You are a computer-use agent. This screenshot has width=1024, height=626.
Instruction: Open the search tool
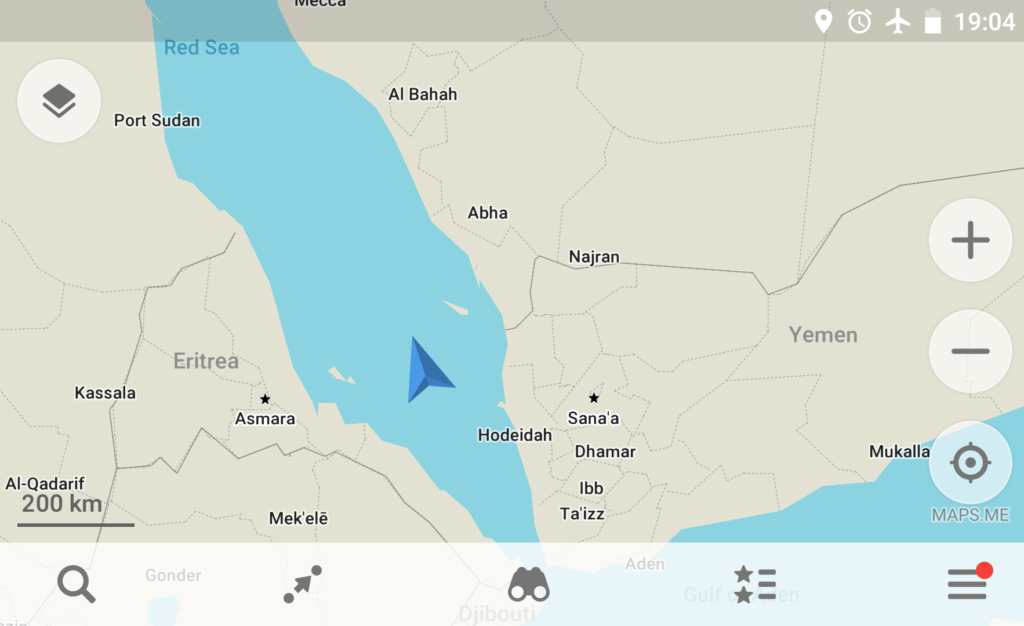coord(76,584)
